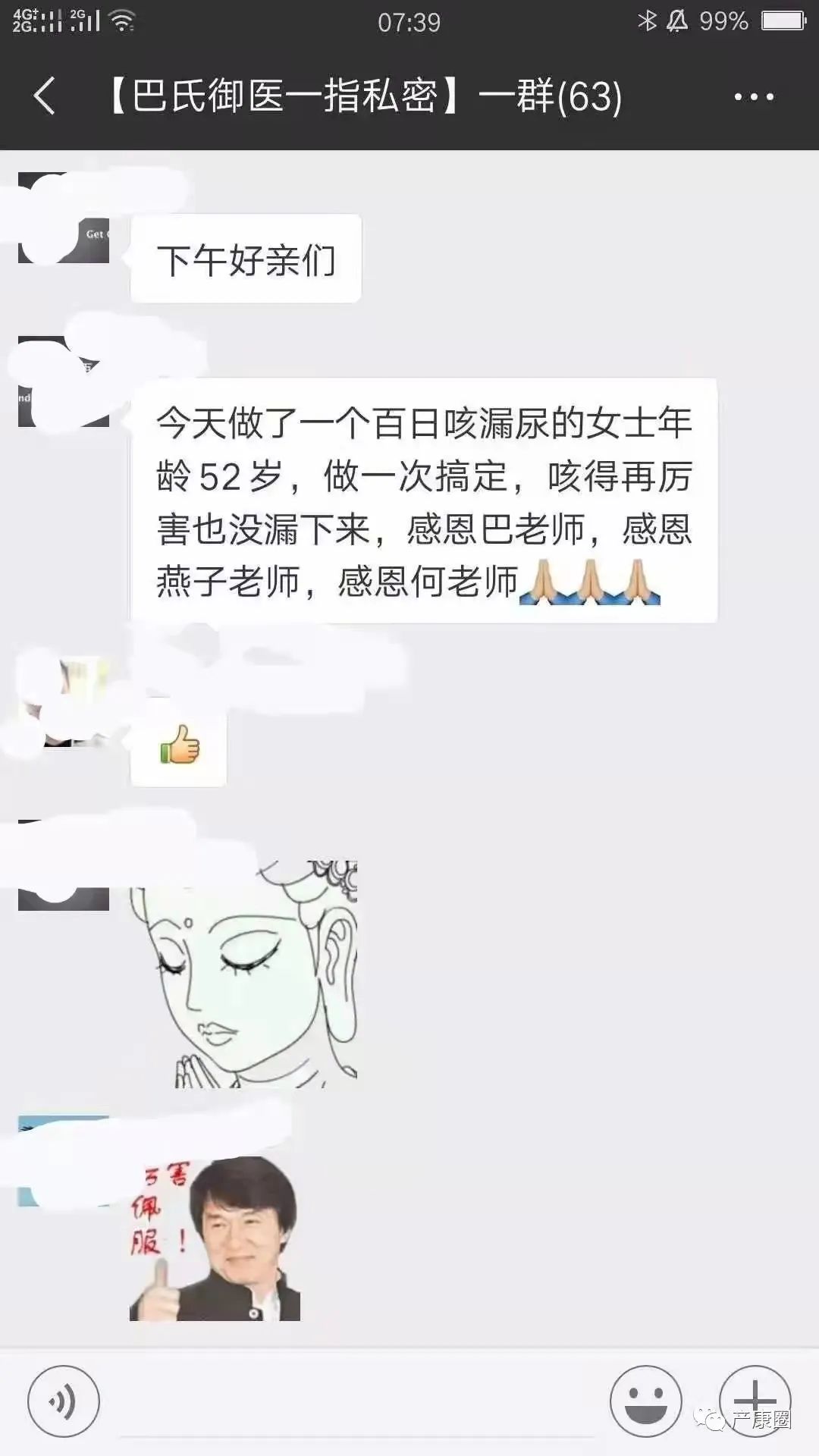The height and width of the screenshot is (1456, 819).
Task: Tap the back arrow to exit chat
Action: [x=43, y=97]
